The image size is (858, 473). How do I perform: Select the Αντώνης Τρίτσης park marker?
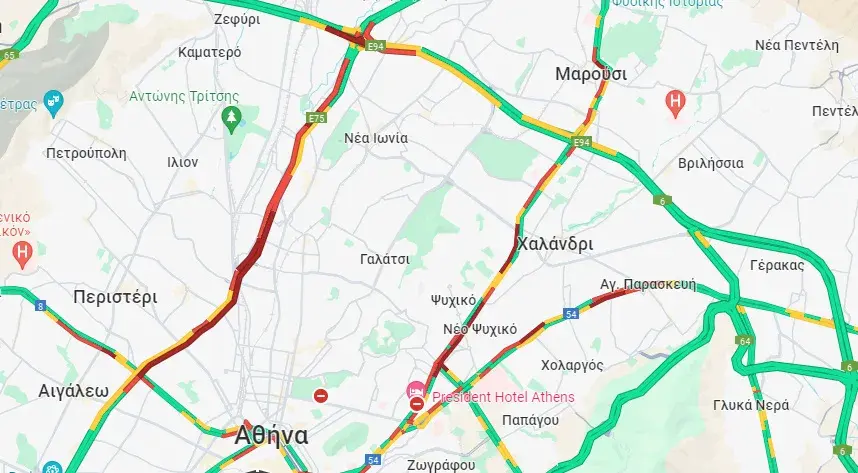[x=233, y=118]
